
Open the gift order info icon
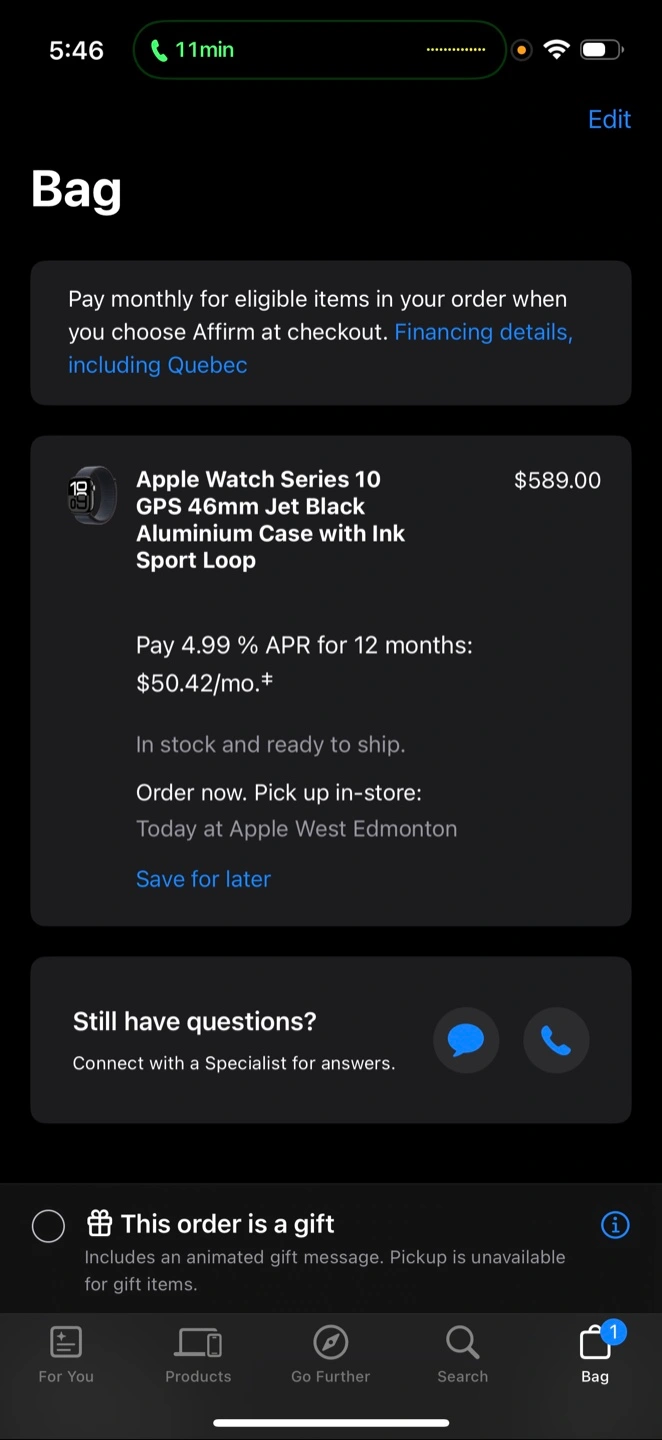tap(615, 1224)
